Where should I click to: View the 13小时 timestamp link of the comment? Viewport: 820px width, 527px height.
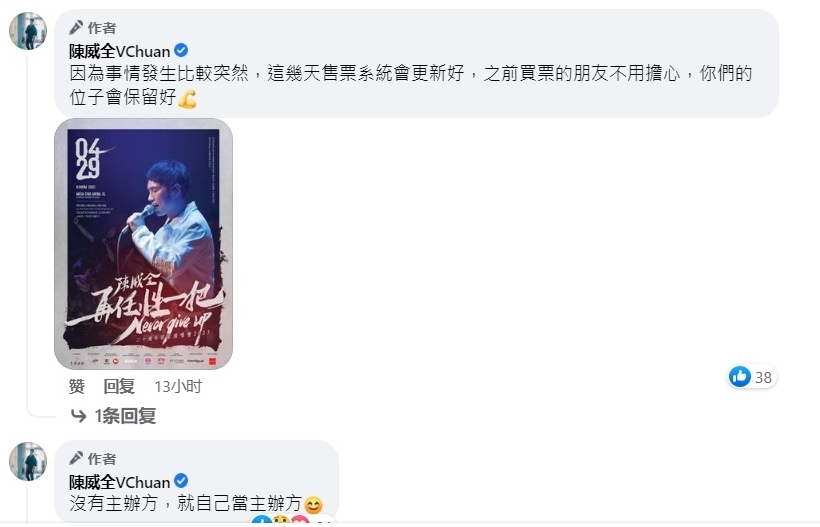click(x=178, y=386)
